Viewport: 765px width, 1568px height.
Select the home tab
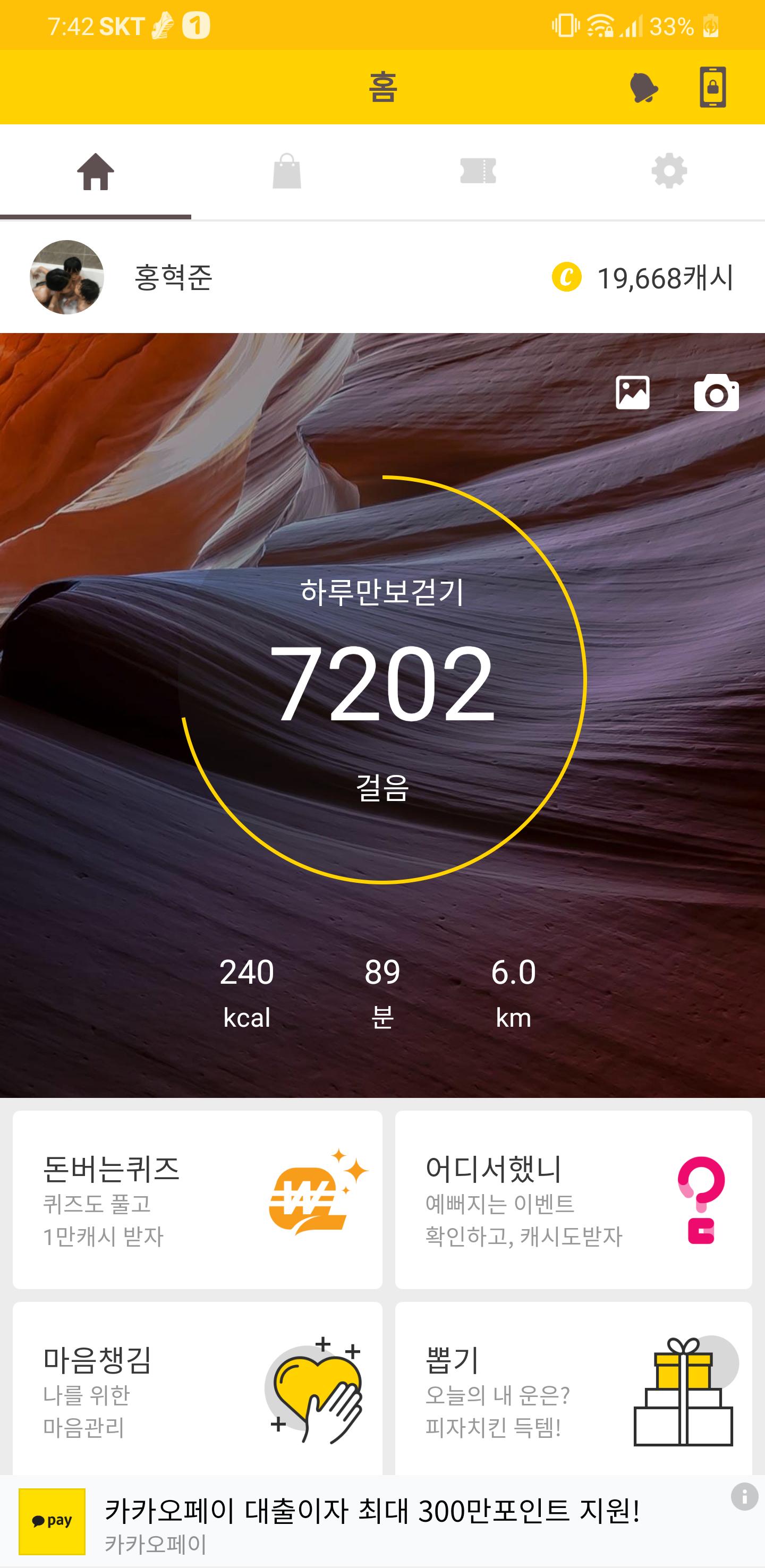coord(96,171)
